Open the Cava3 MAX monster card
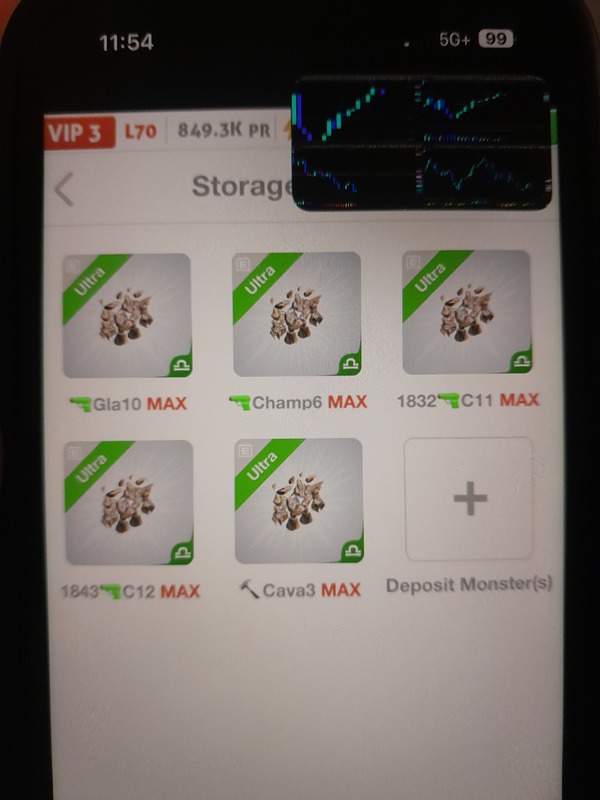 coord(298,501)
